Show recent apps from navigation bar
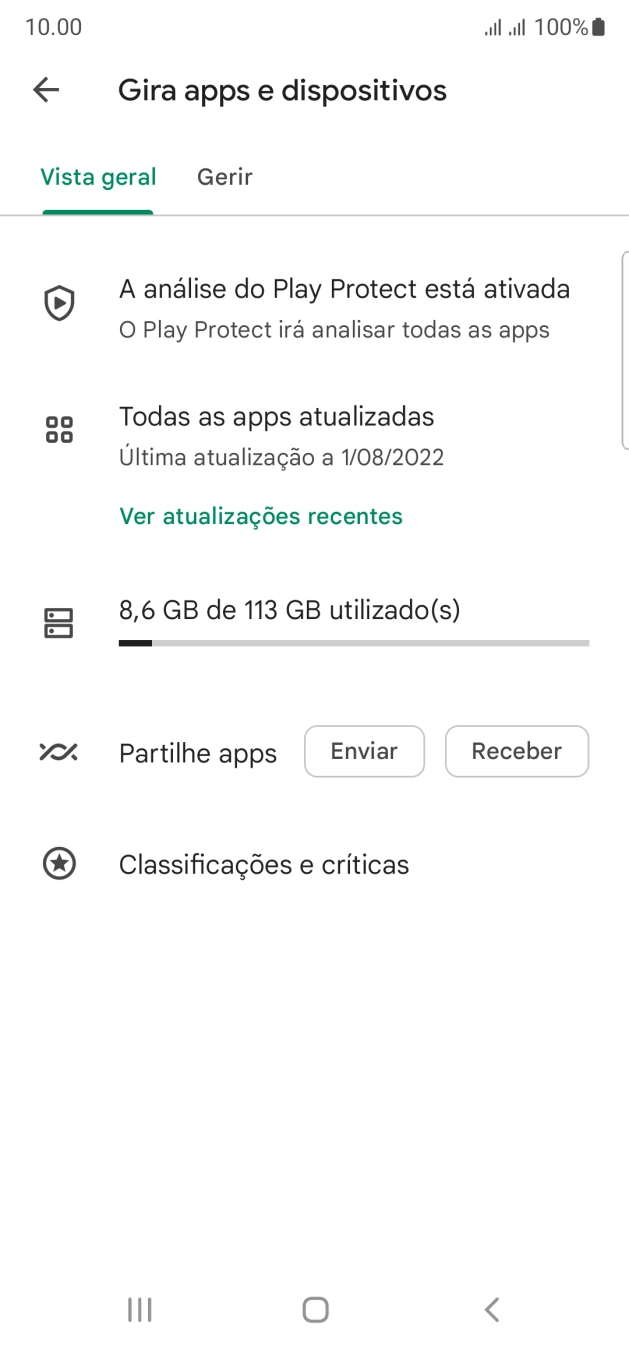This screenshot has width=629, height=1350. pyautogui.click(x=140, y=1309)
